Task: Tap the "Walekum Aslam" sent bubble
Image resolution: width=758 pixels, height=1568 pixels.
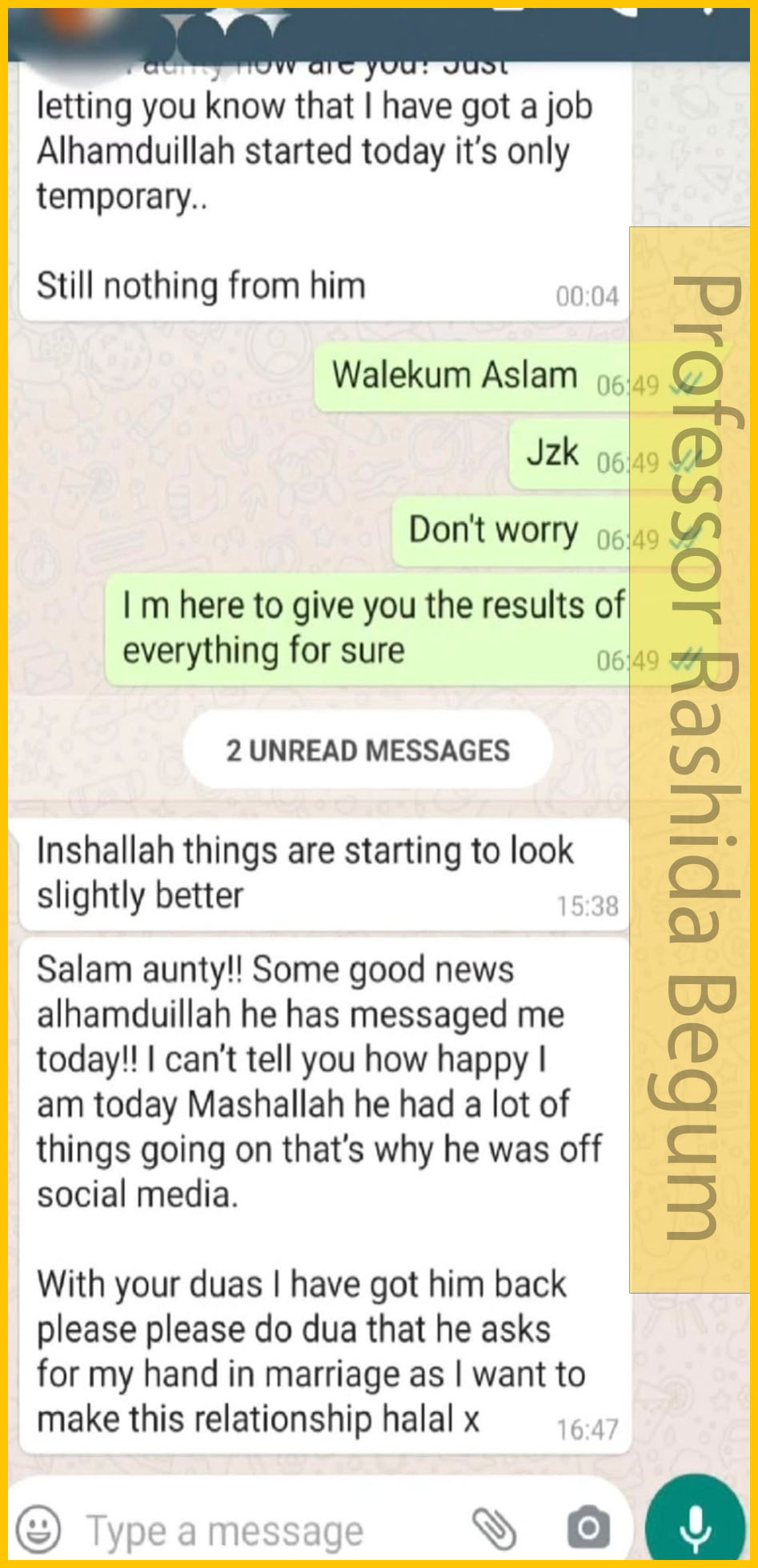Action: pos(456,374)
